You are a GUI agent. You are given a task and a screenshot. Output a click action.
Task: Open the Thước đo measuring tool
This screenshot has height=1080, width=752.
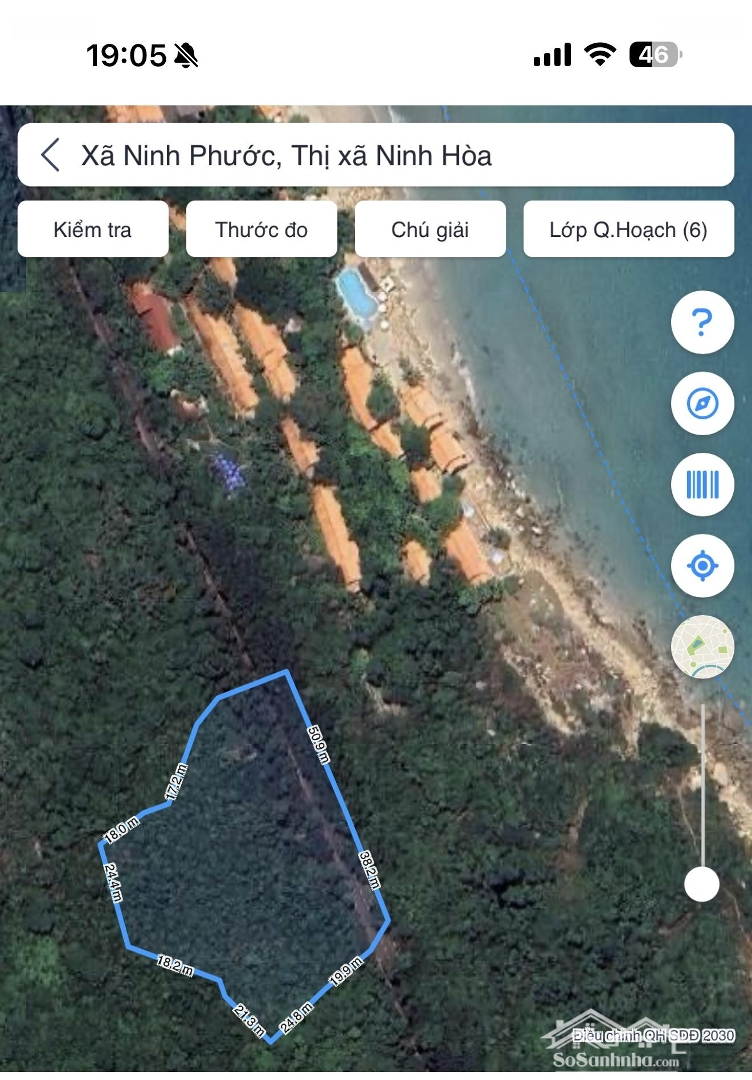point(261,230)
